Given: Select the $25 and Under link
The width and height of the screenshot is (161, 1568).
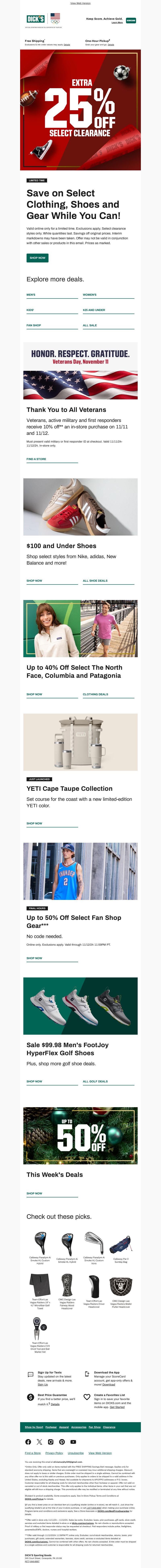Looking at the screenshot, I should (x=94, y=310).
